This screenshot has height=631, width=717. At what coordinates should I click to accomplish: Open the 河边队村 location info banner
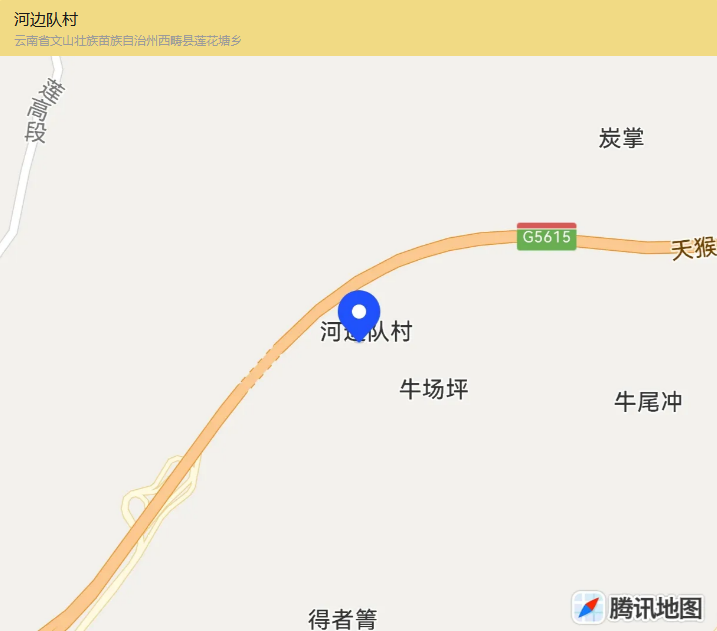[x=358, y=28]
